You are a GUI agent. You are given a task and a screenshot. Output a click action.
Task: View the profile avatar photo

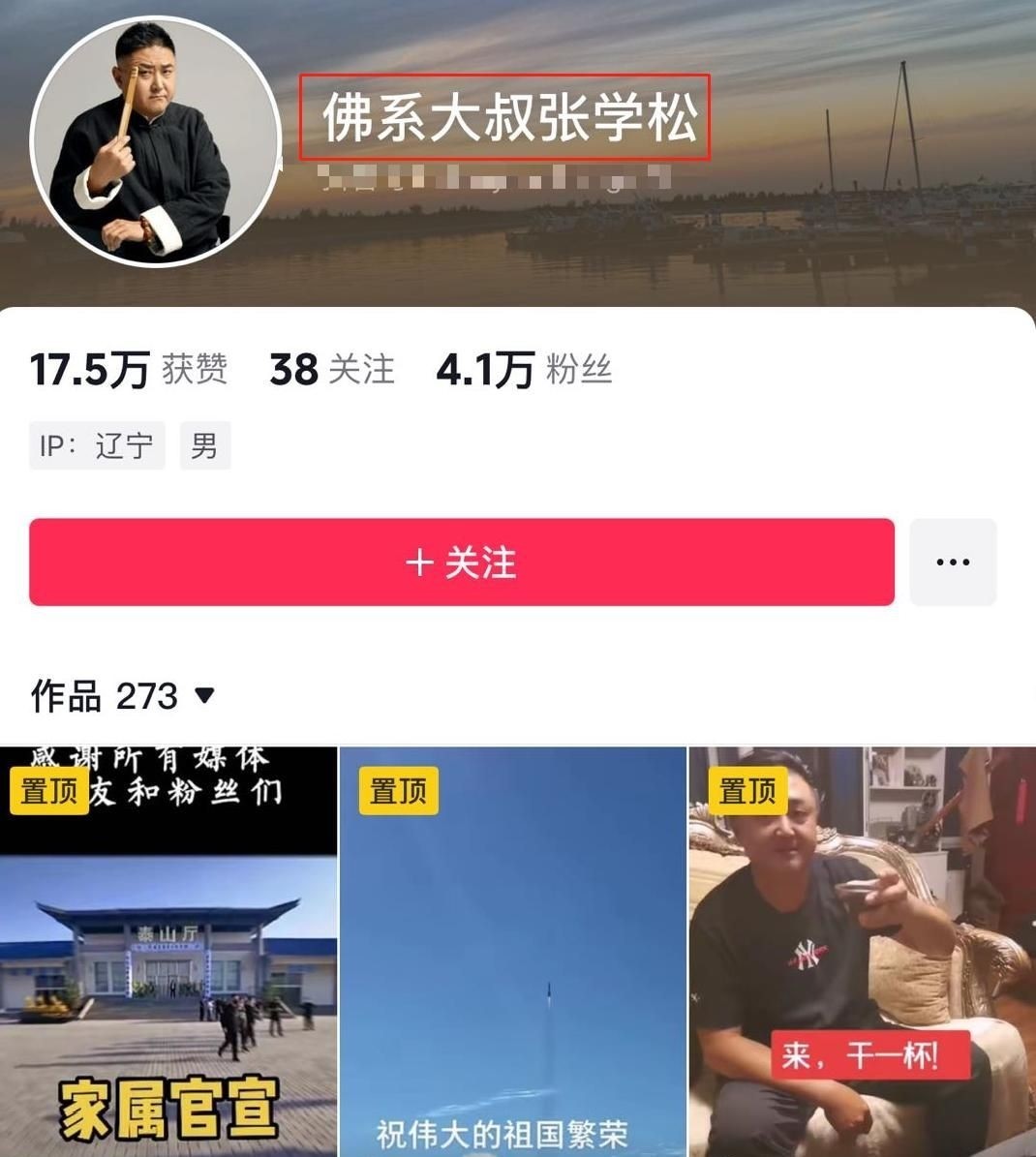pos(155,140)
